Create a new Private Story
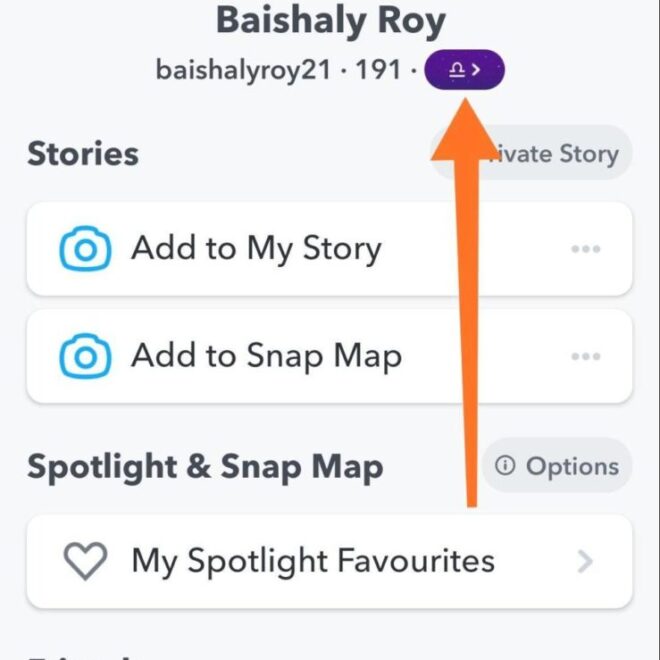The height and width of the screenshot is (660, 660). pos(555,154)
